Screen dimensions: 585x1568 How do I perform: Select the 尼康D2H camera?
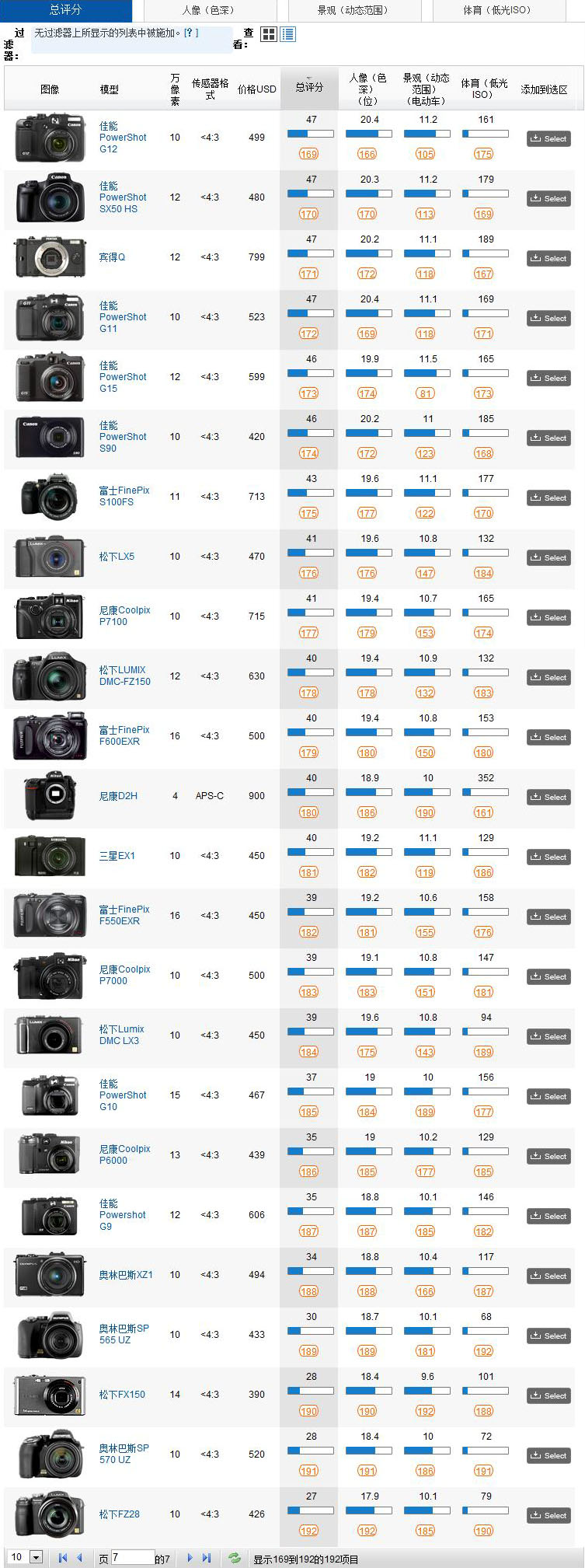click(548, 797)
